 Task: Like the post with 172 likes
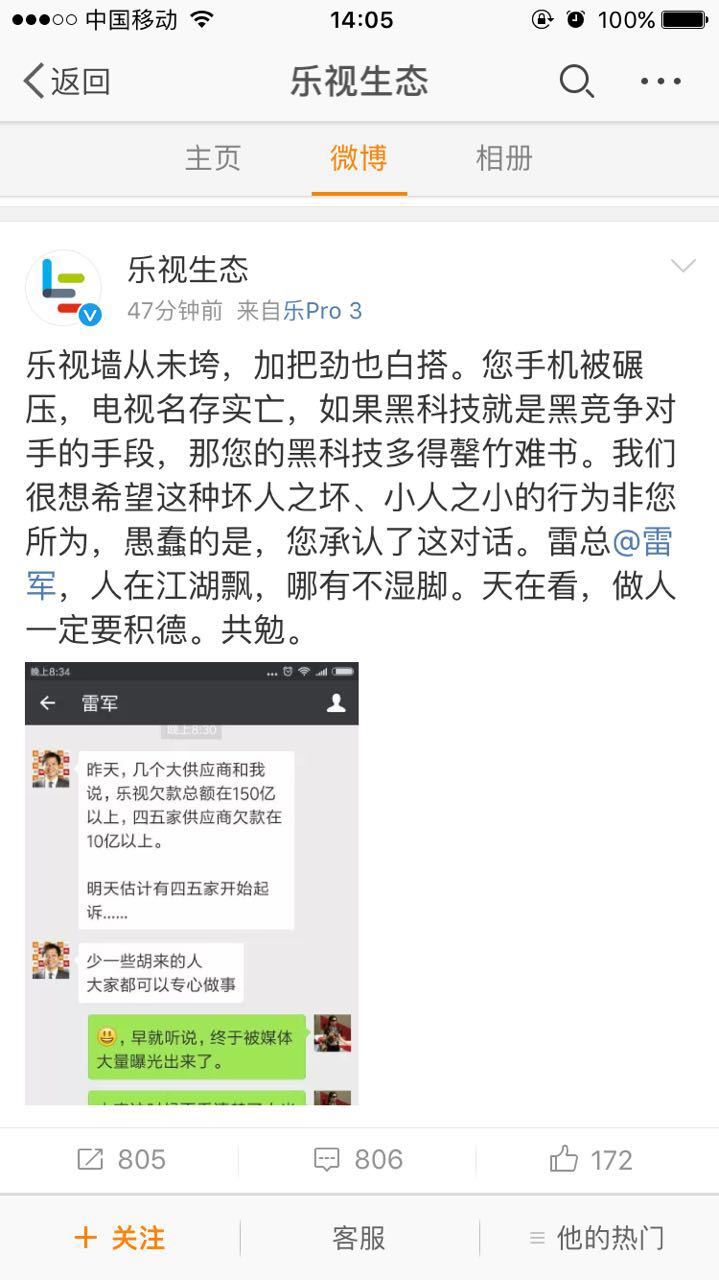point(592,1160)
